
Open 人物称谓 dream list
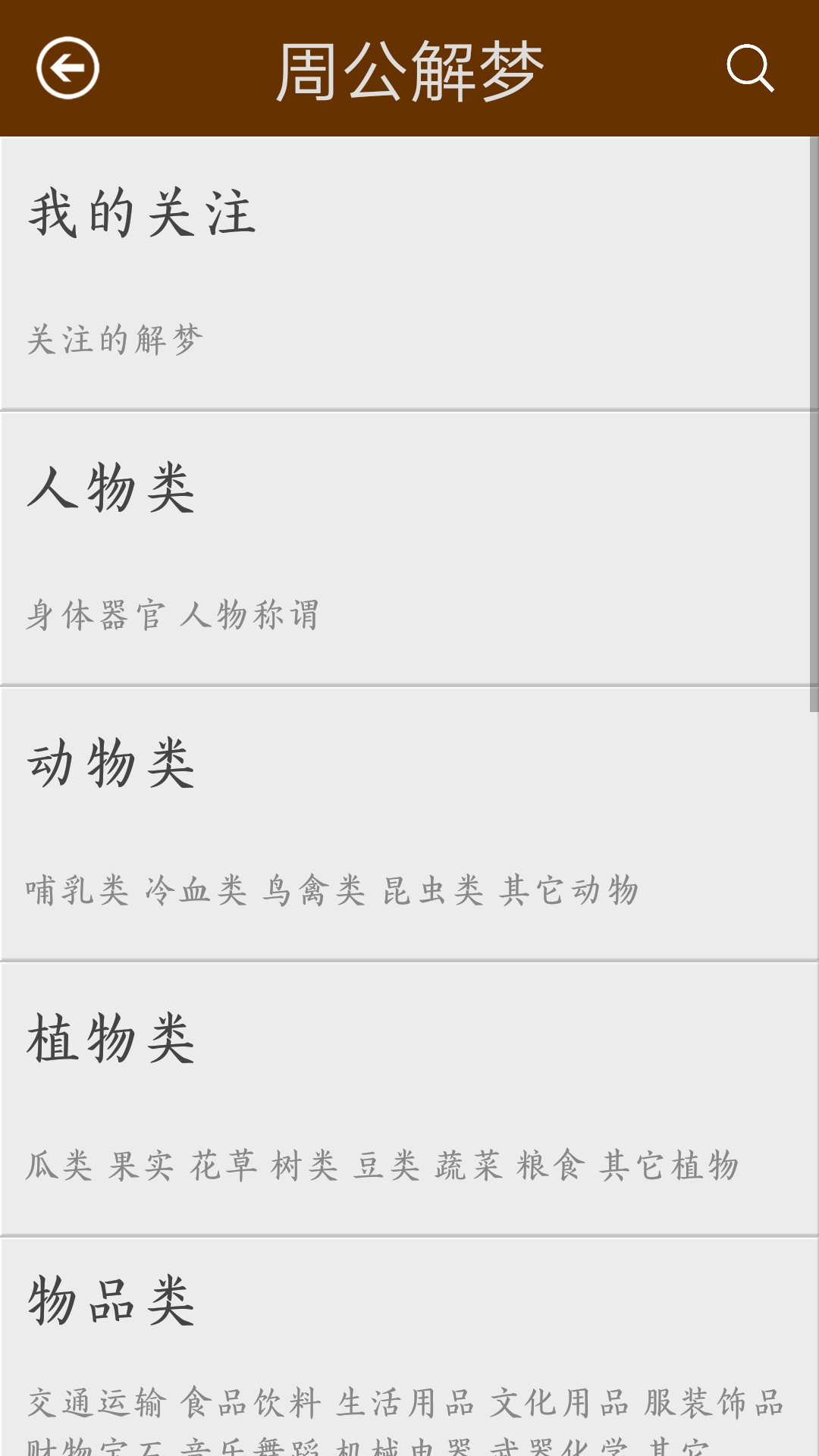point(254,613)
